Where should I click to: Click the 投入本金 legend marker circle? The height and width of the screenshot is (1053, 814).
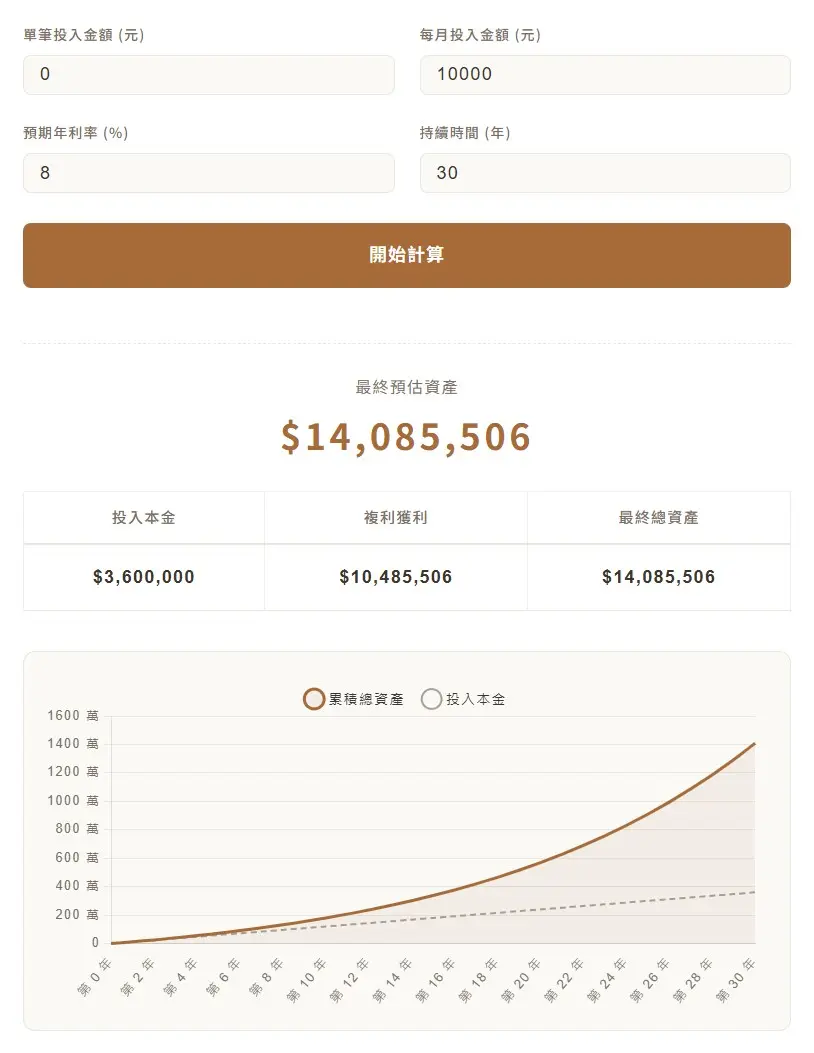(430, 699)
